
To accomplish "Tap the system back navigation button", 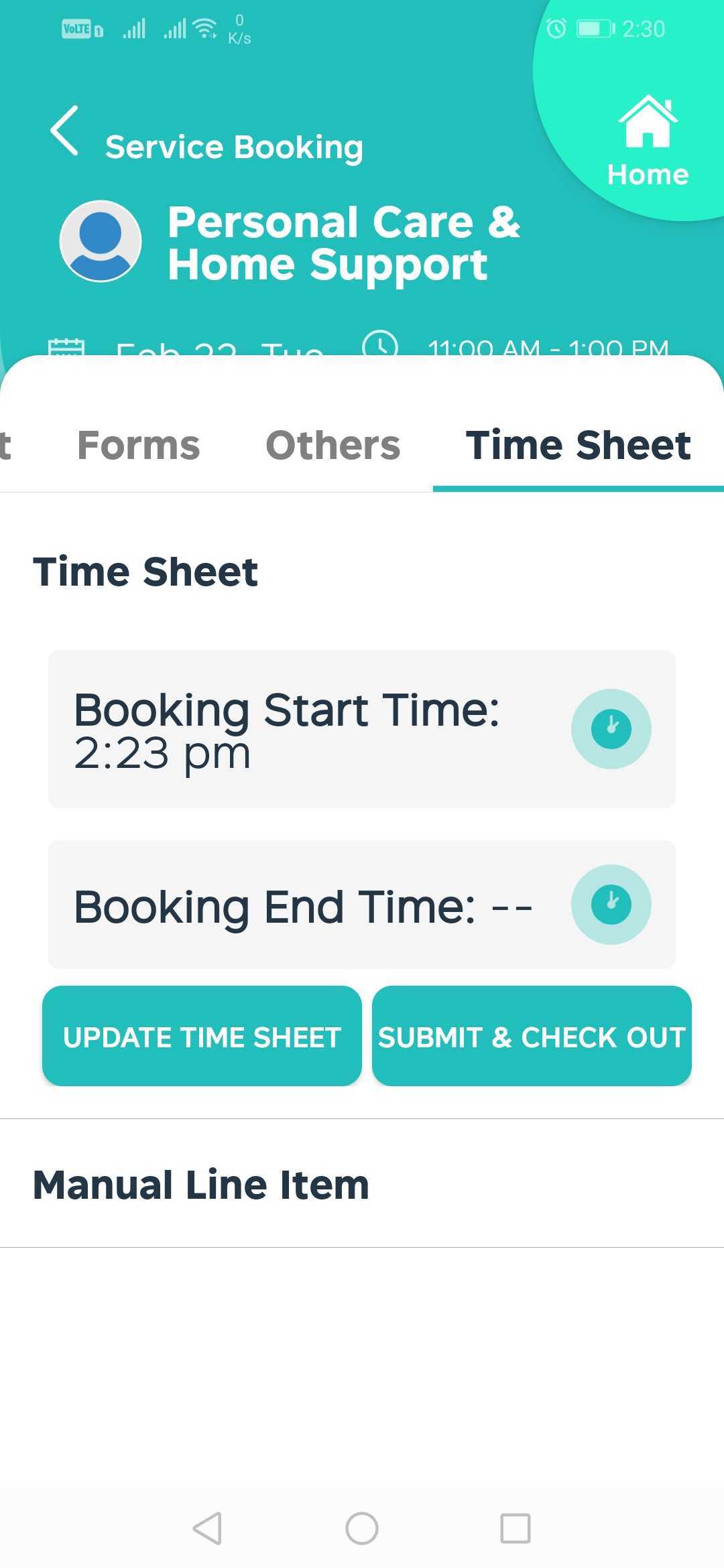I will (x=207, y=1528).
